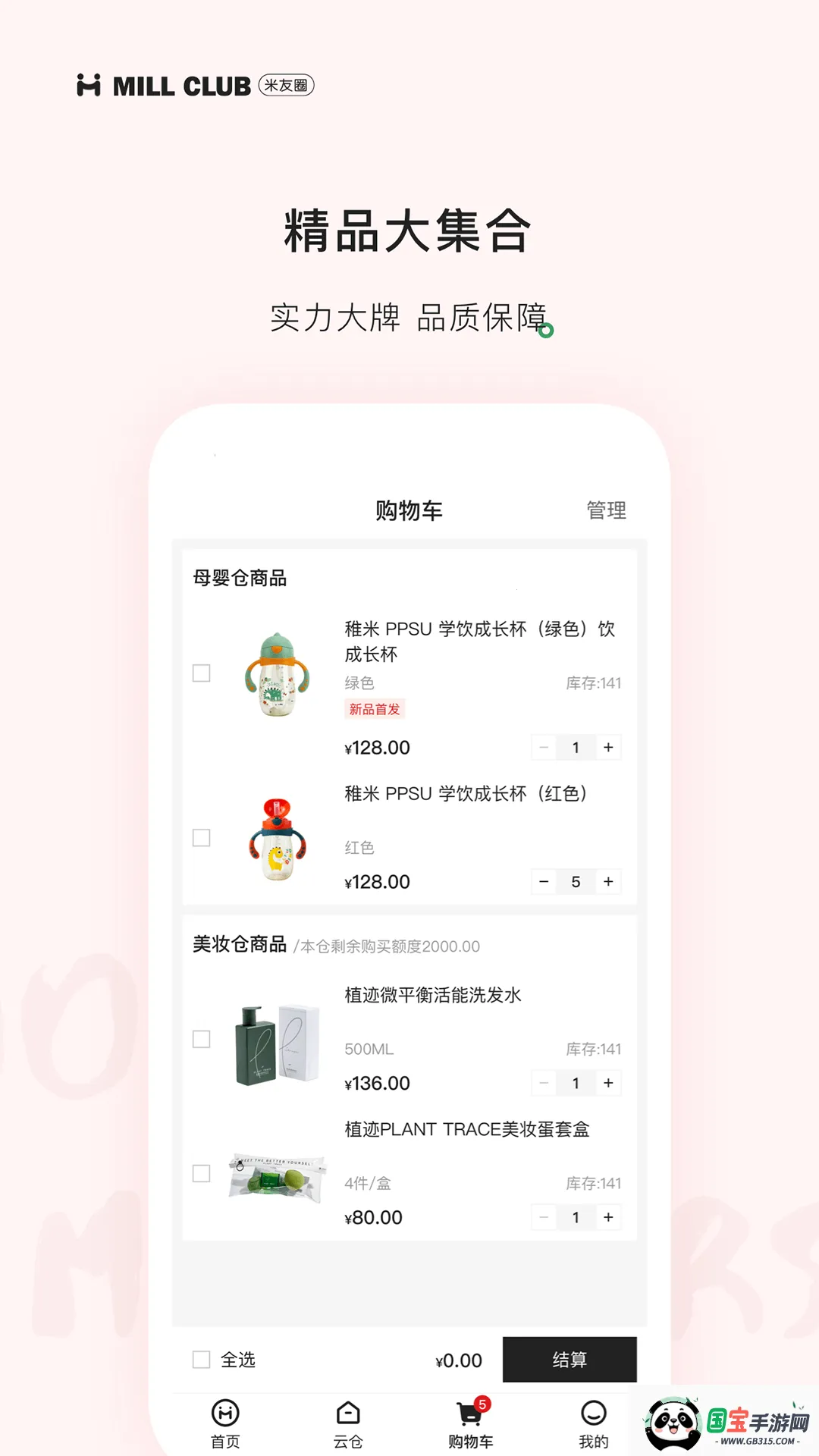Increase quantity of the red growth cup
This screenshot has height=1456, width=819.
(607, 881)
